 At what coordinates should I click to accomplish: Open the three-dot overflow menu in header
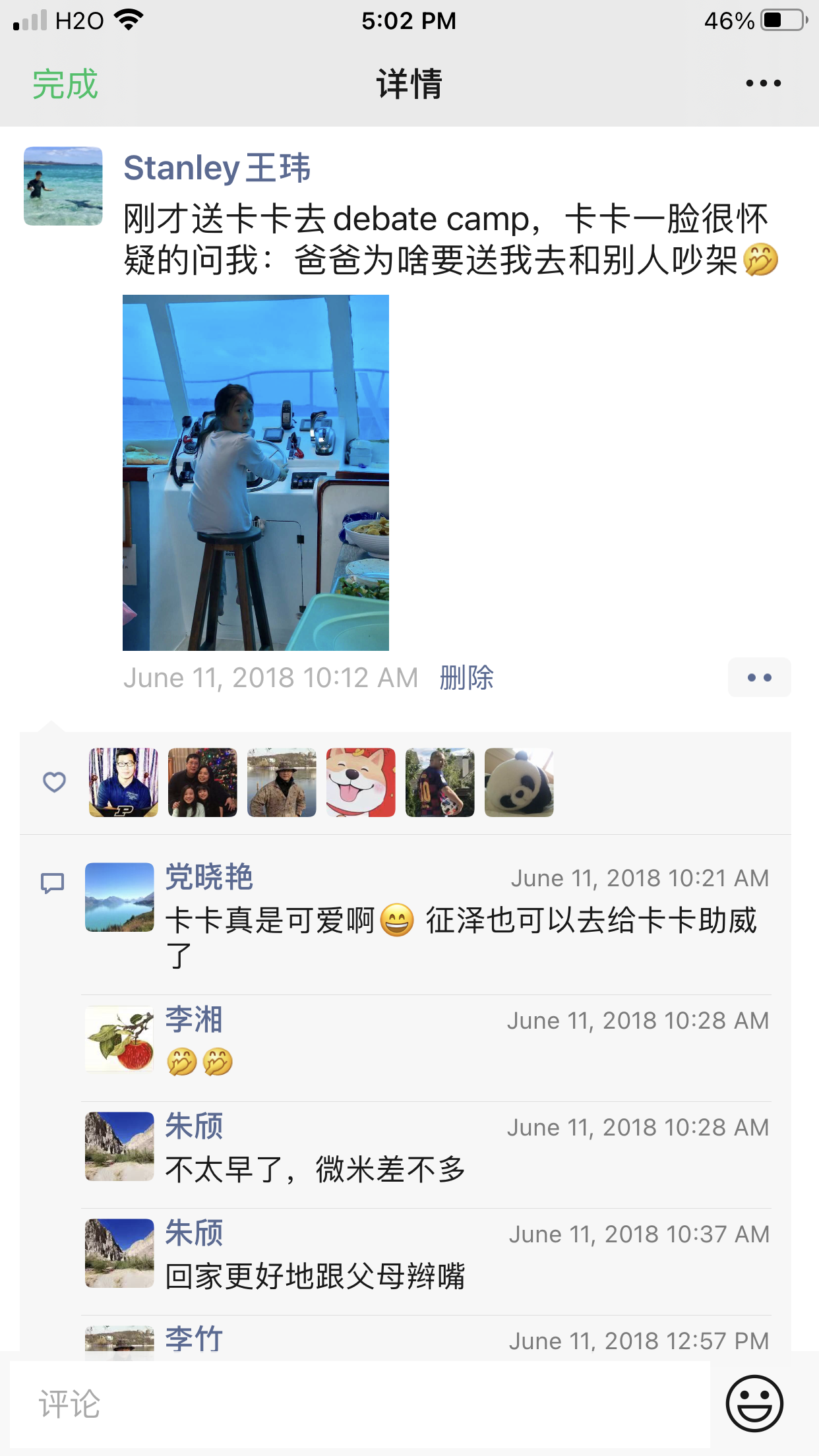763,84
